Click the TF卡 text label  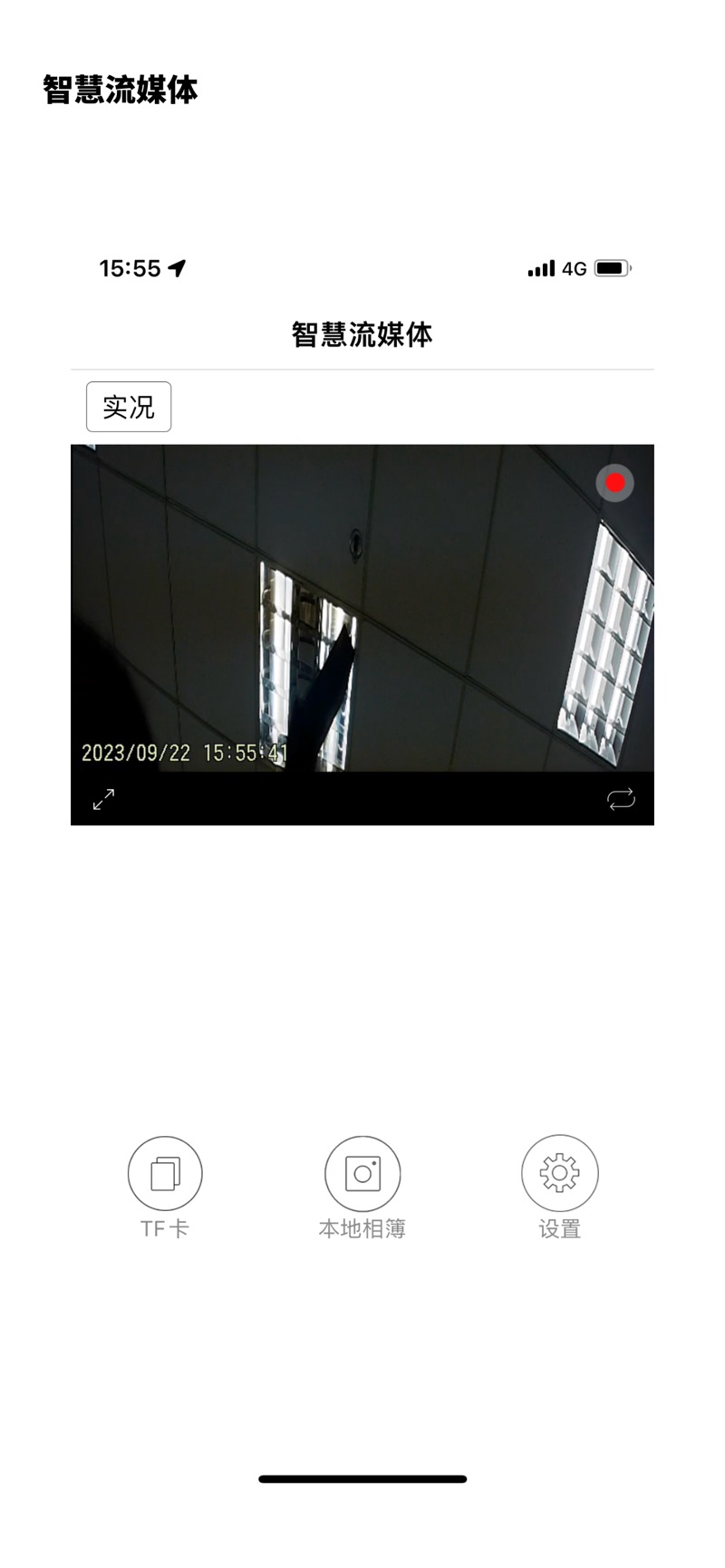point(164,1229)
